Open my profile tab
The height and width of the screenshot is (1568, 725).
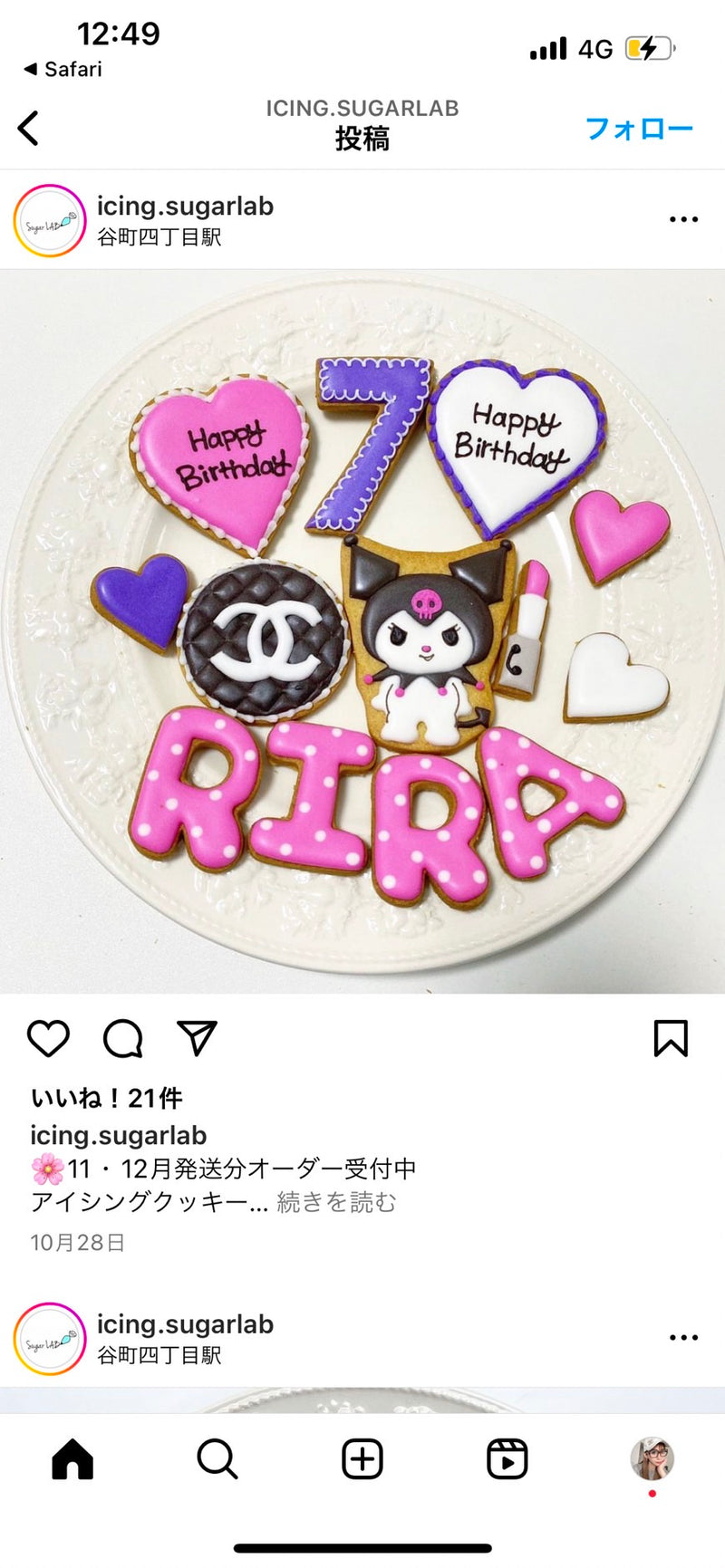point(652,1459)
